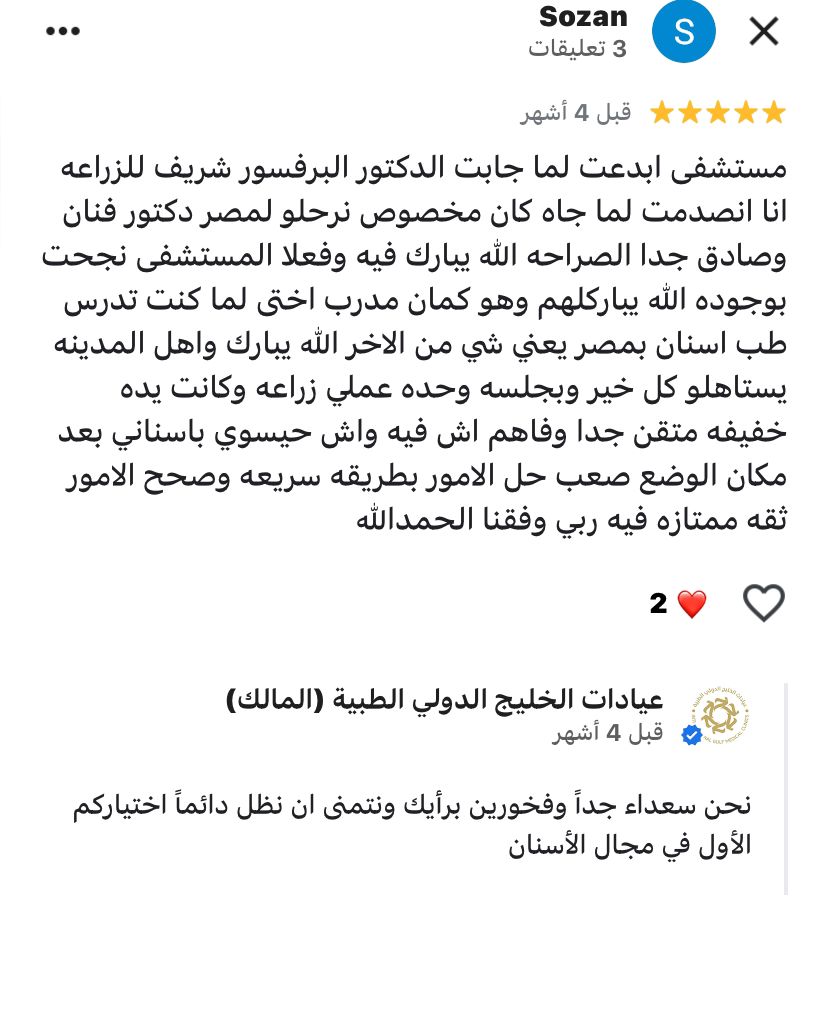The height and width of the screenshot is (1030, 828).
Task: Toggle the heart outline to like the review
Action: click(764, 603)
